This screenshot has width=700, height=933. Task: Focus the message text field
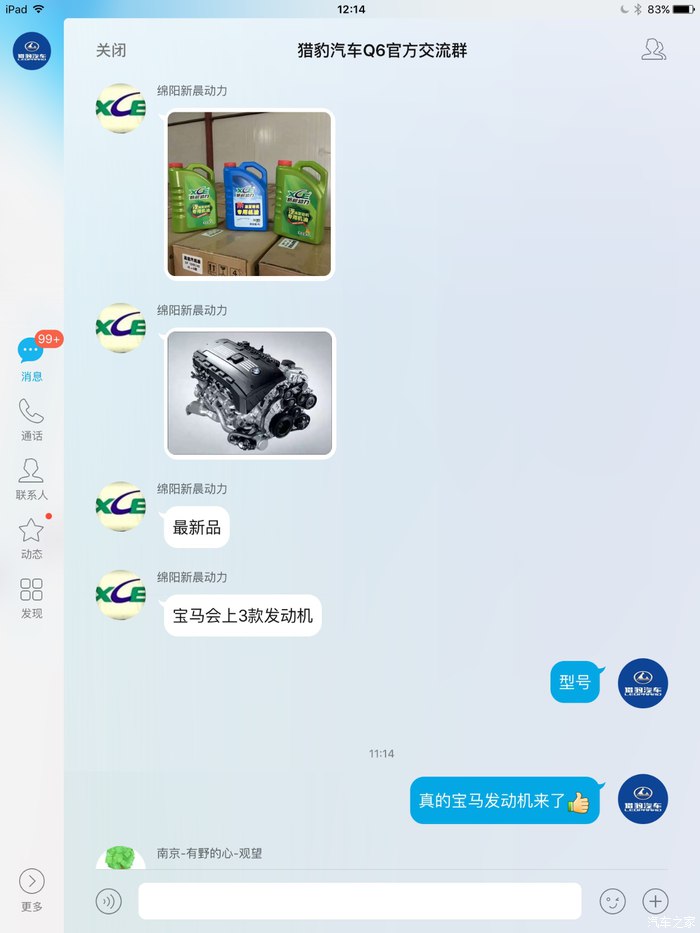click(x=359, y=901)
